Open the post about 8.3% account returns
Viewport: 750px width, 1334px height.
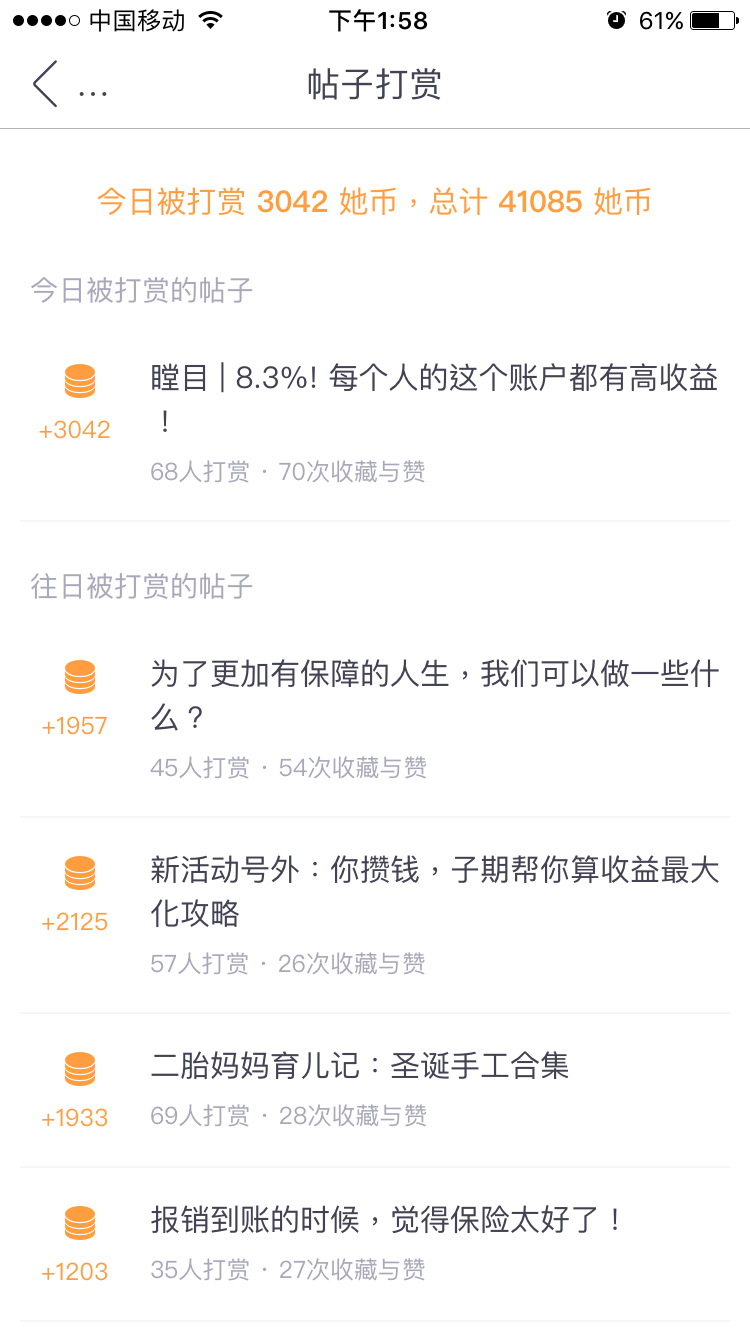click(375, 423)
